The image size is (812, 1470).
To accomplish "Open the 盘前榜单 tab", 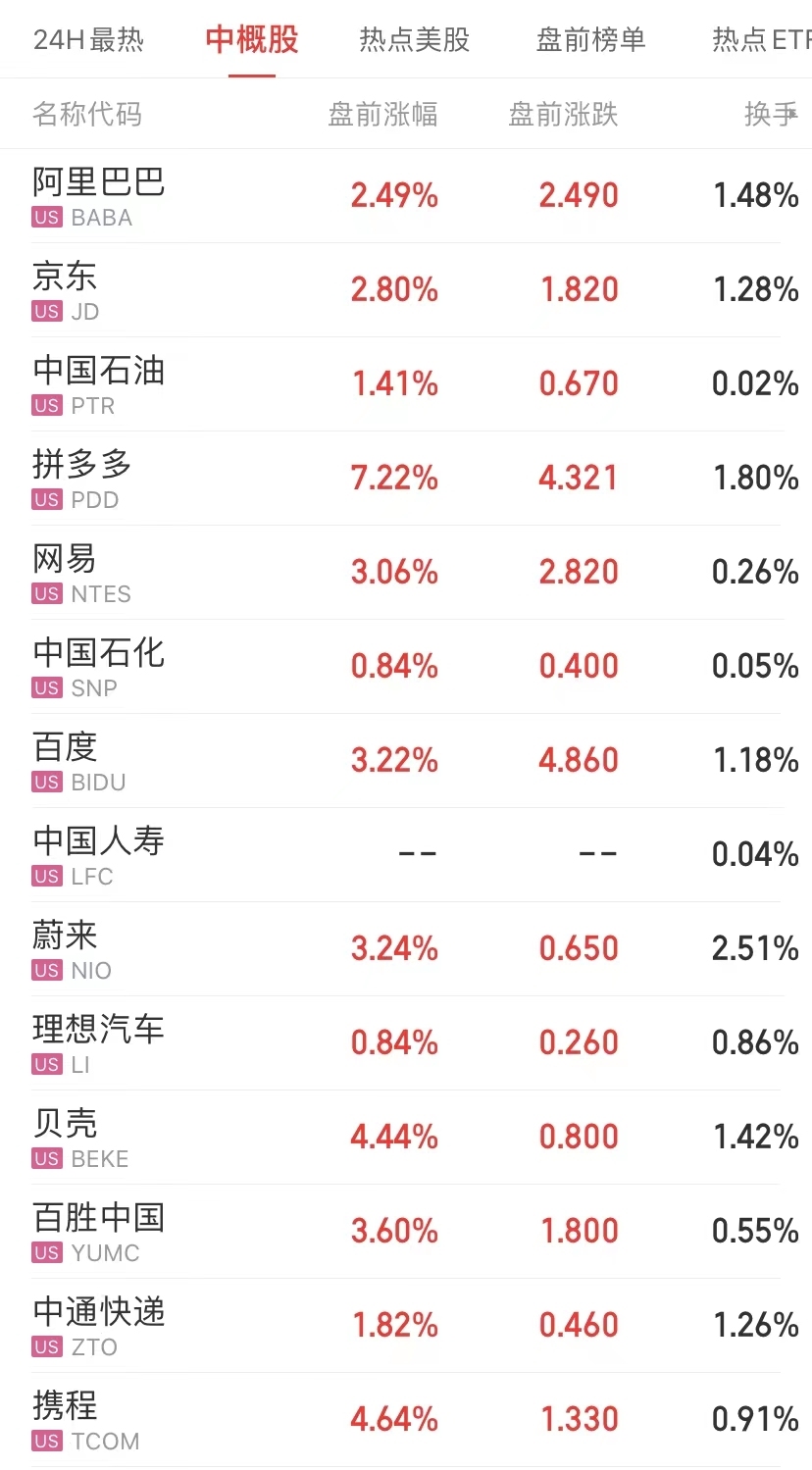I will point(590,40).
